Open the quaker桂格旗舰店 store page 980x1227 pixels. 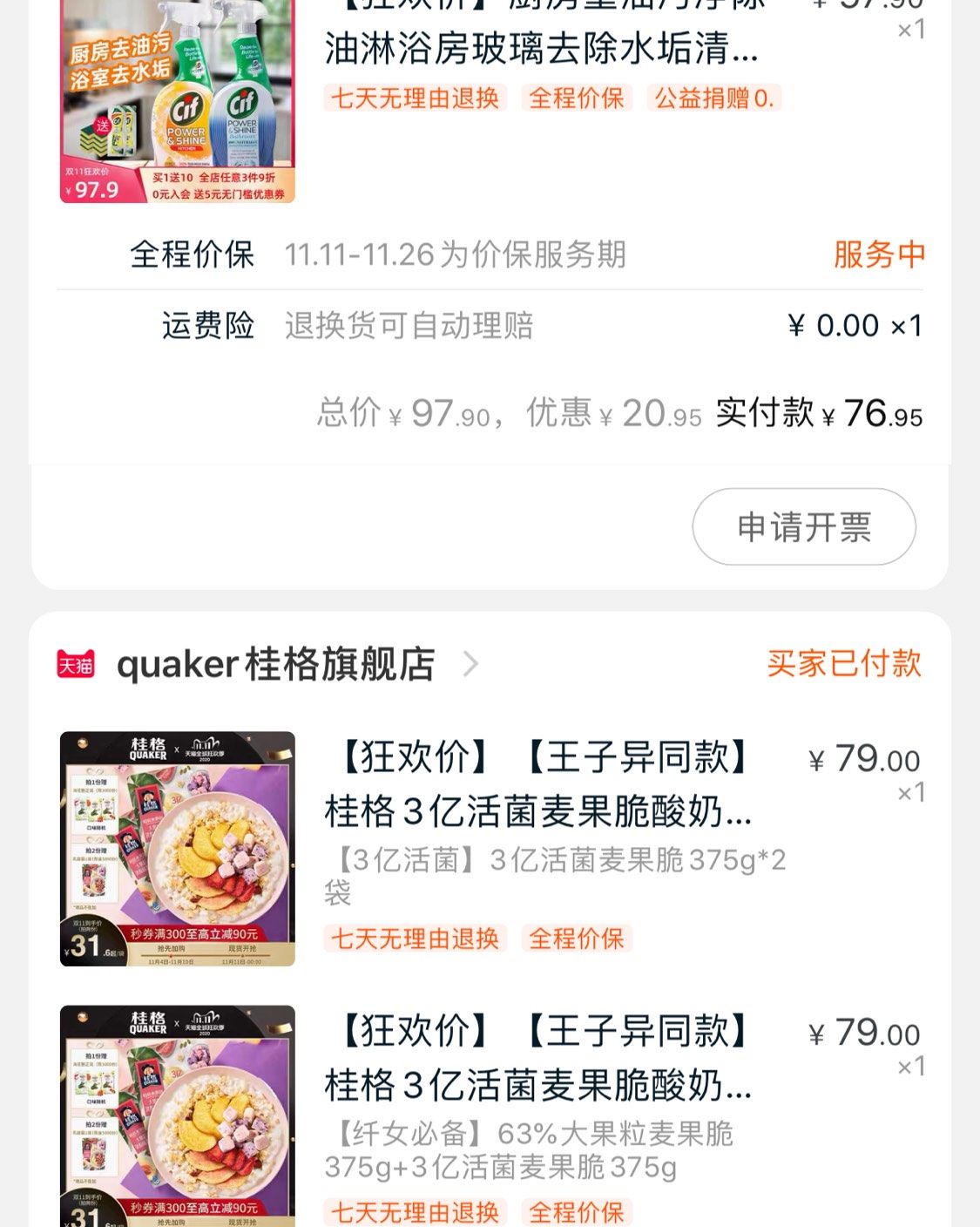[275, 665]
